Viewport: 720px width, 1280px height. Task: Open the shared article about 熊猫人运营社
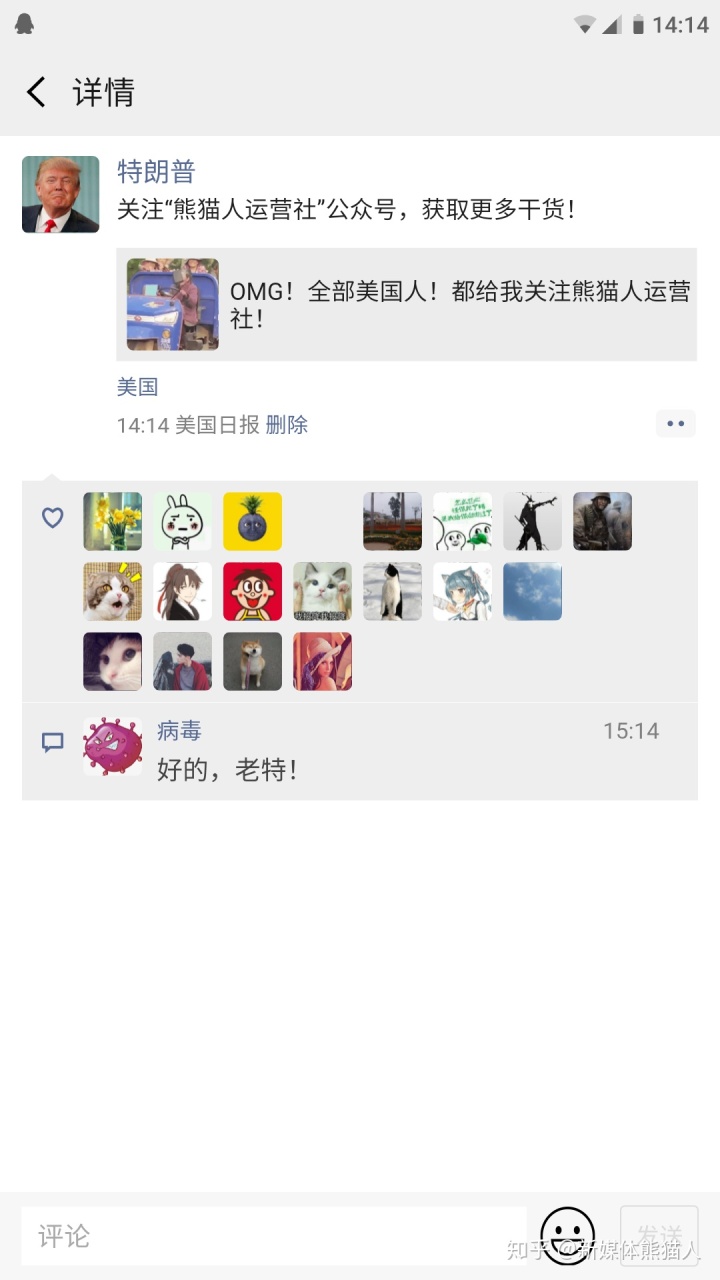click(x=406, y=305)
